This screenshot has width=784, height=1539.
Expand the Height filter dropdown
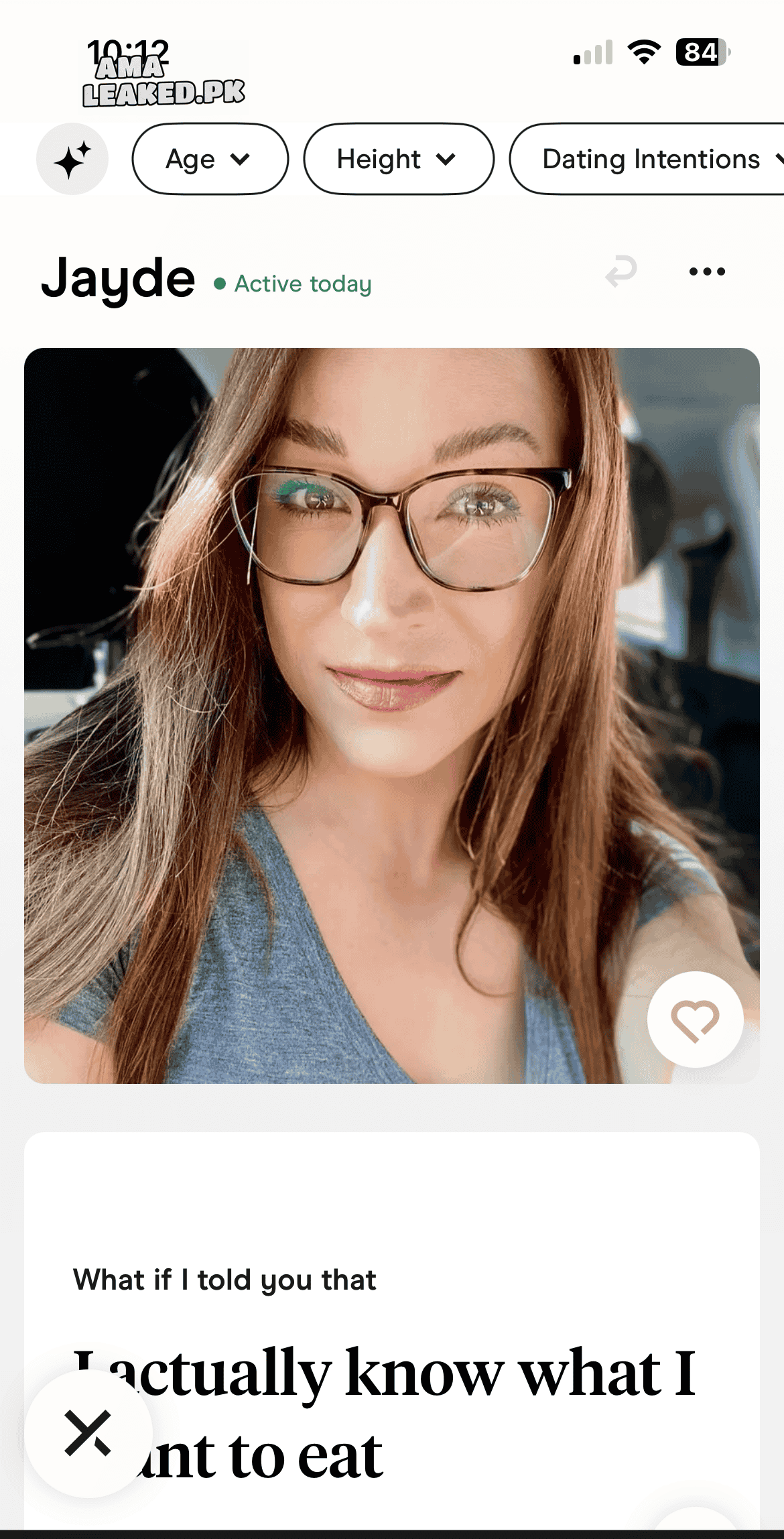point(398,160)
